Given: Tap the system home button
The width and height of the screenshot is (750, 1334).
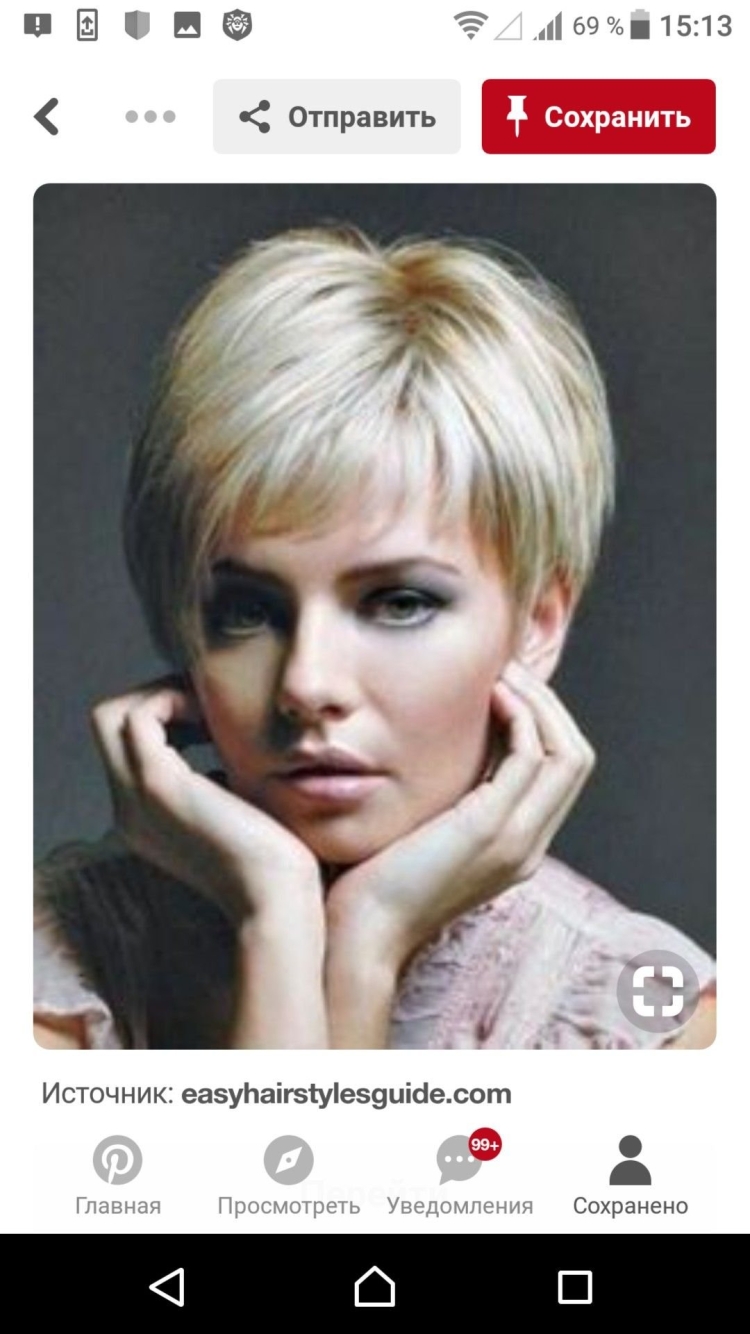Looking at the screenshot, I should [x=375, y=1286].
